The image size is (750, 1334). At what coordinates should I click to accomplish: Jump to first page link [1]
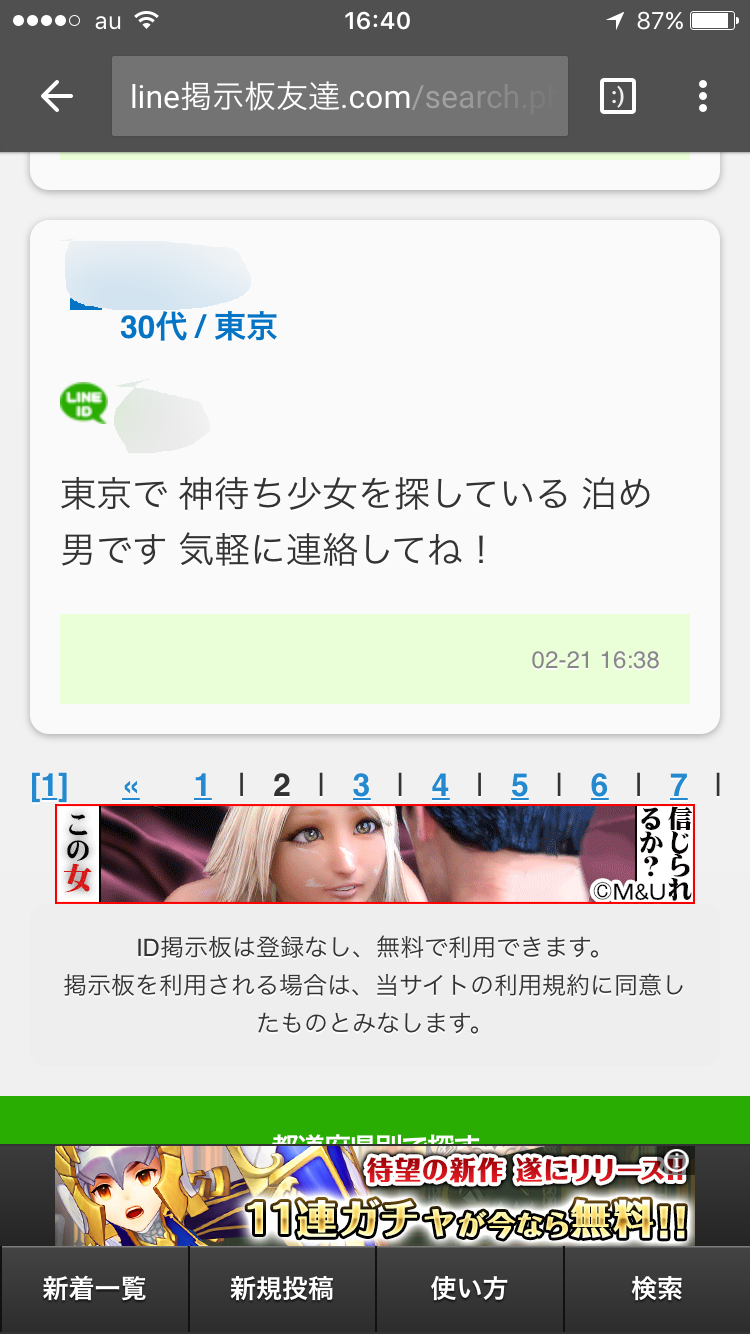[49, 786]
